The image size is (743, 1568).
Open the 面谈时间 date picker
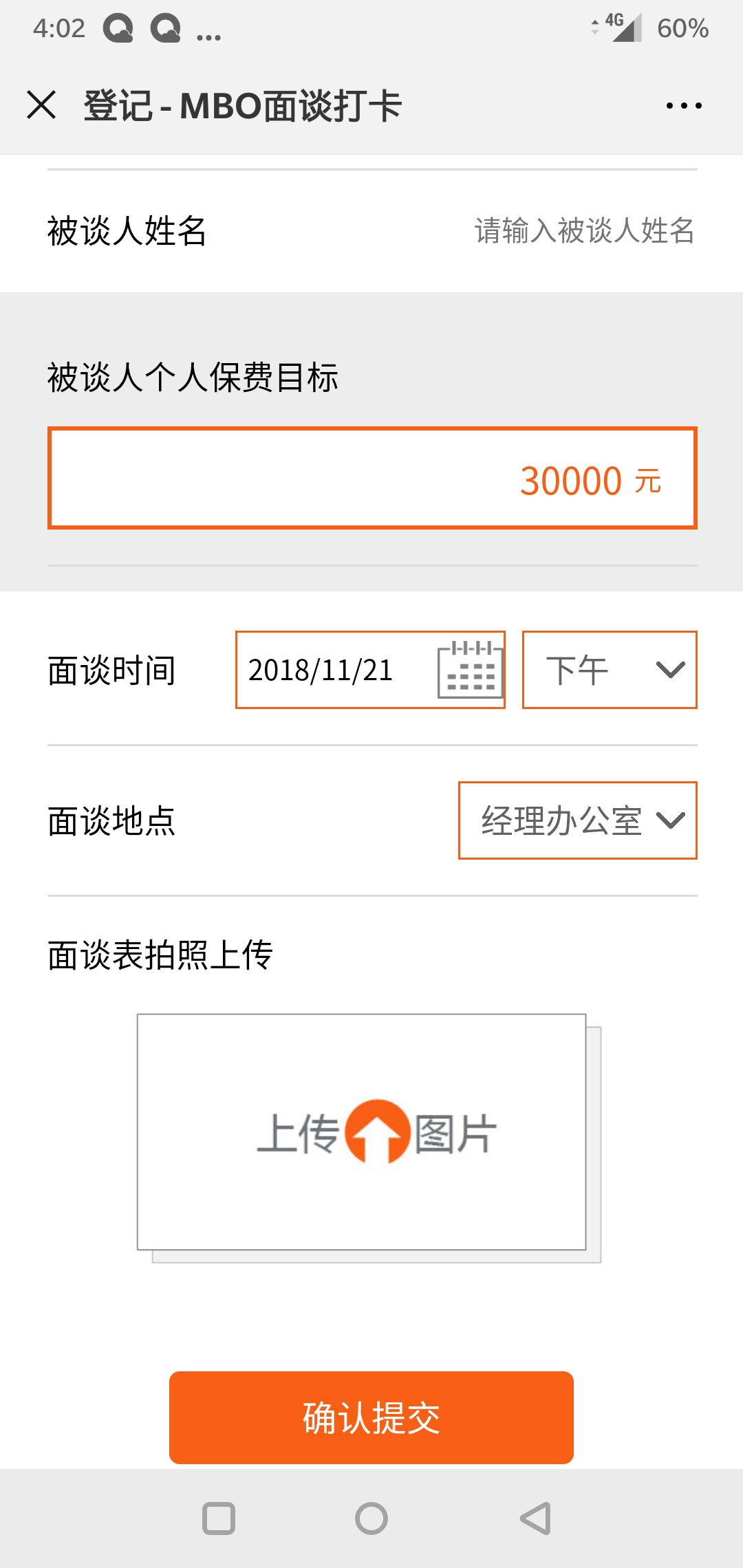[x=370, y=670]
